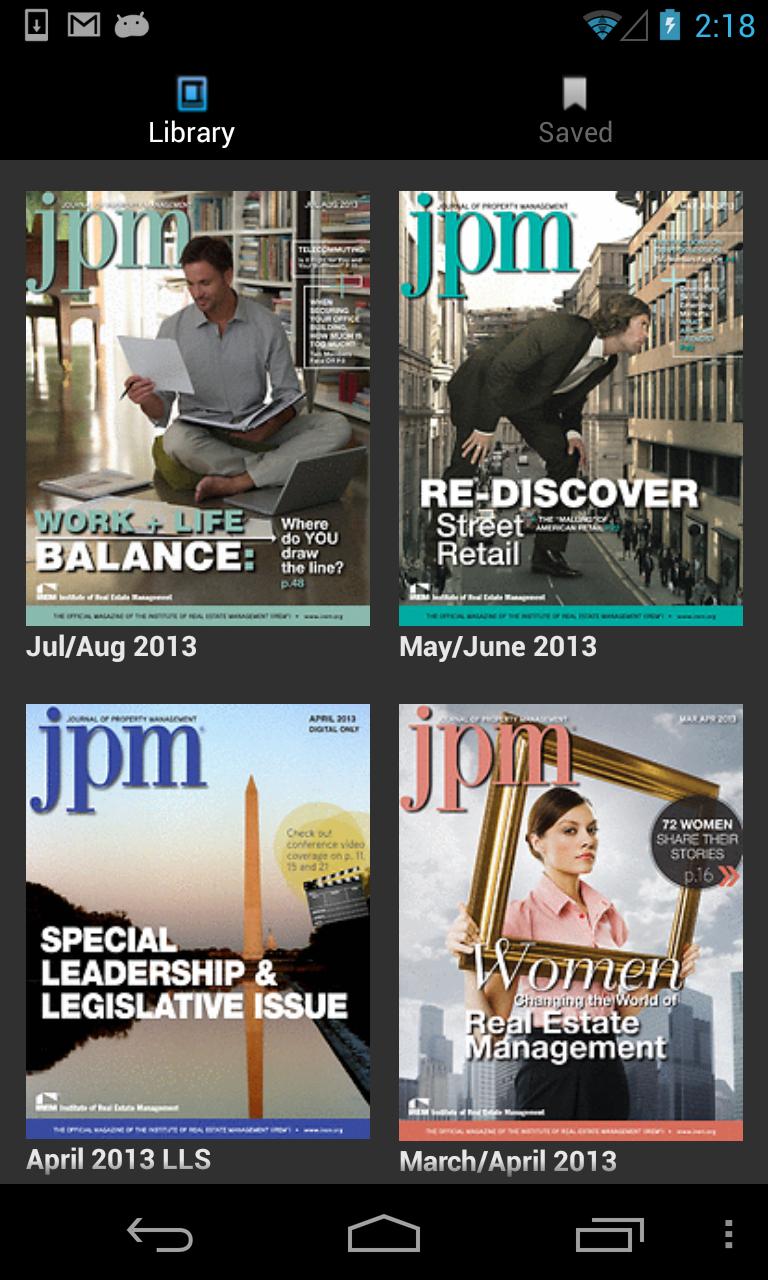Open the Jul/Aug 2013 issue
The height and width of the screenshot is (1280, 768).
(196, 405)
